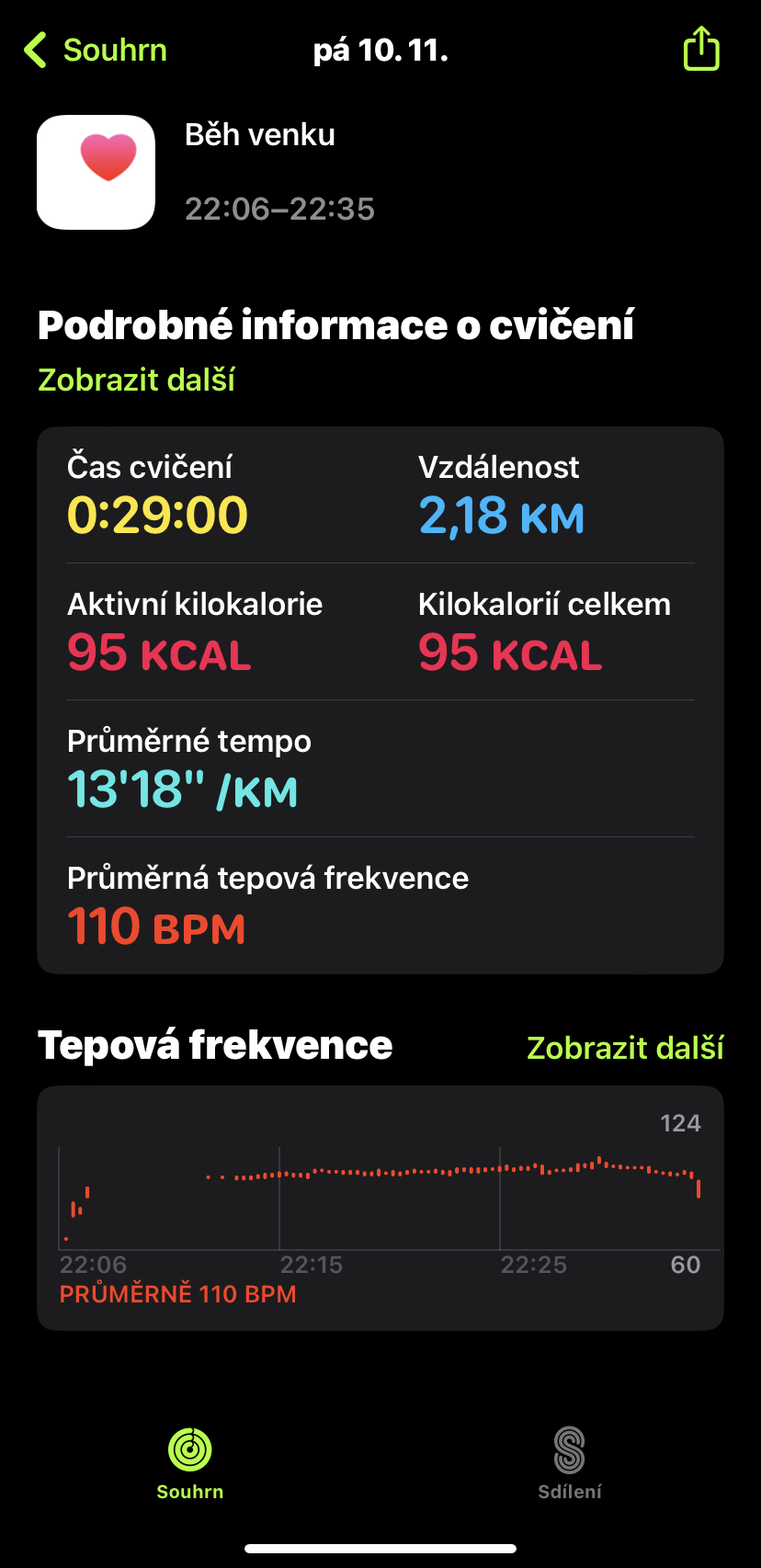Show more under Podrobné informace o cvičení

click(136, 380)
